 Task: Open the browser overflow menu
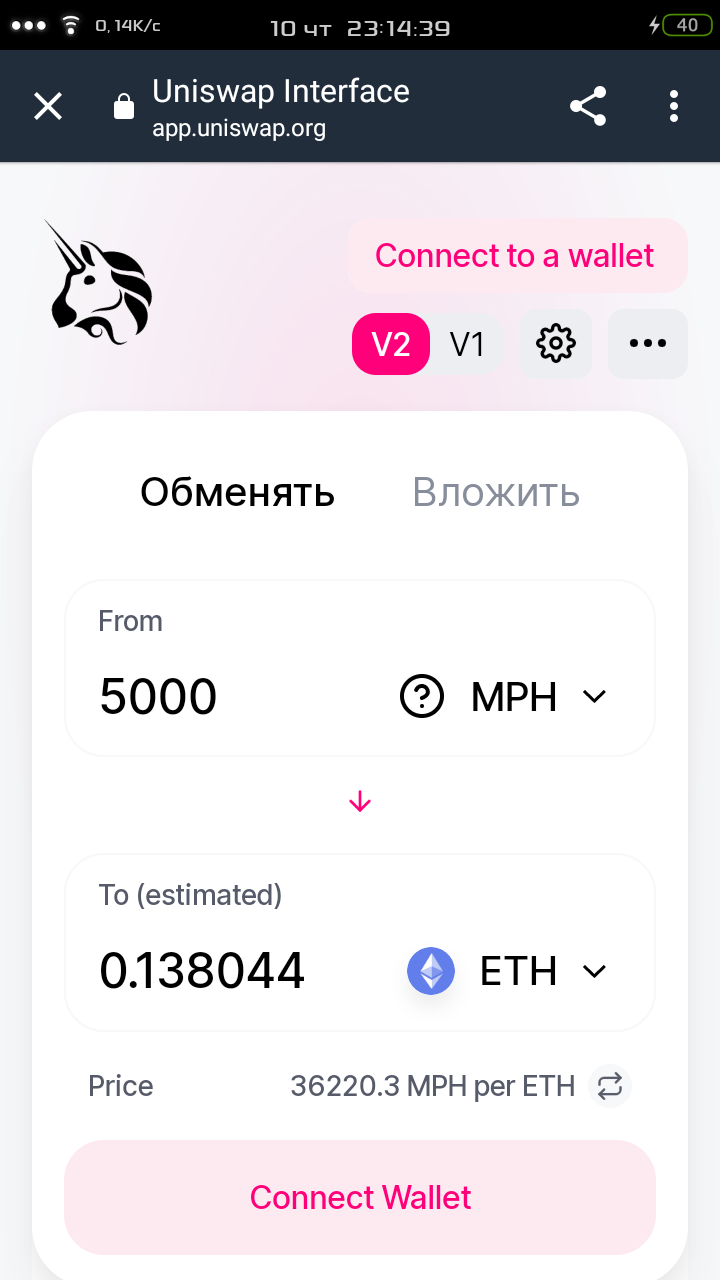(x=673, y=106)
